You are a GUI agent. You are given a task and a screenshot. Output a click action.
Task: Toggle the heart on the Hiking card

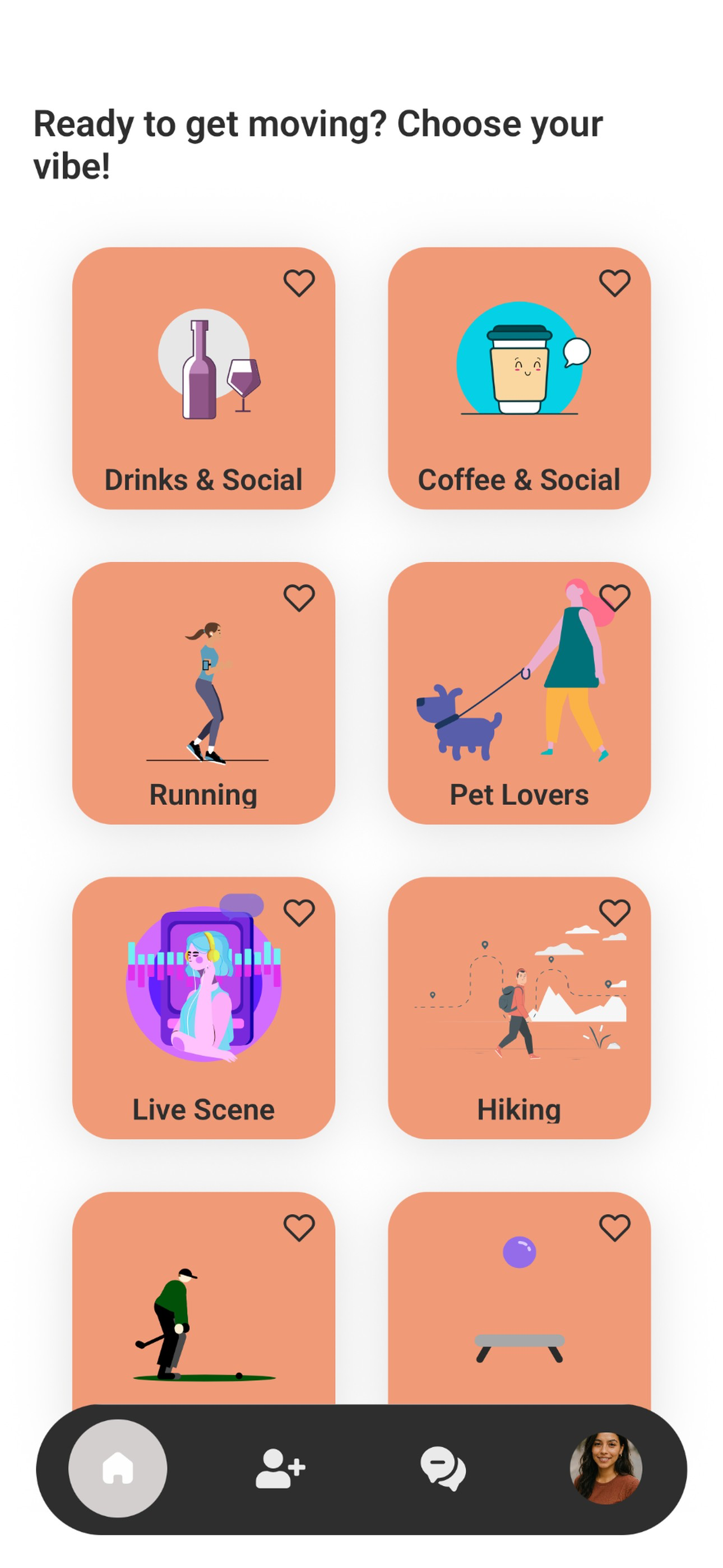pos(615,913)
